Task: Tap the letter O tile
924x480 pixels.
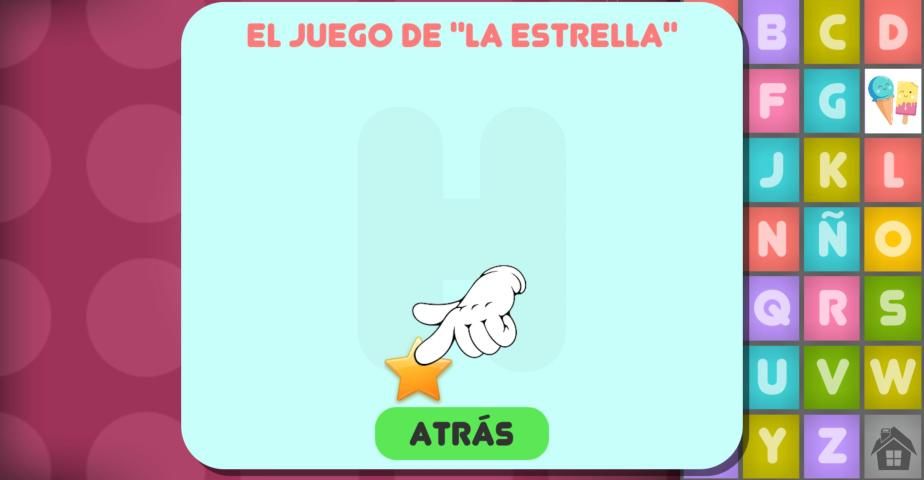Action: click(x=892, y=239)
